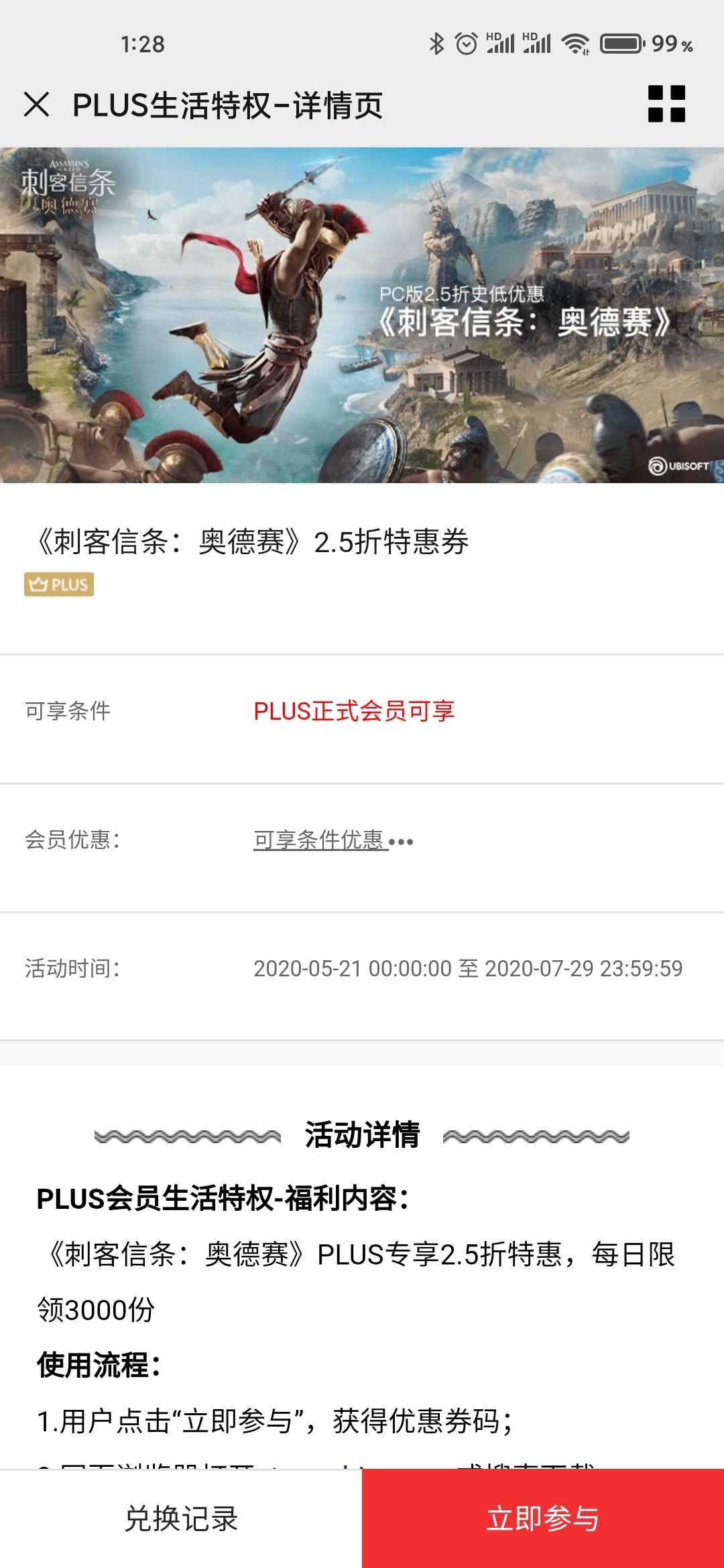Open the 可享条件优惠 link
724x1568 pixels.
[x=320, y=840]
